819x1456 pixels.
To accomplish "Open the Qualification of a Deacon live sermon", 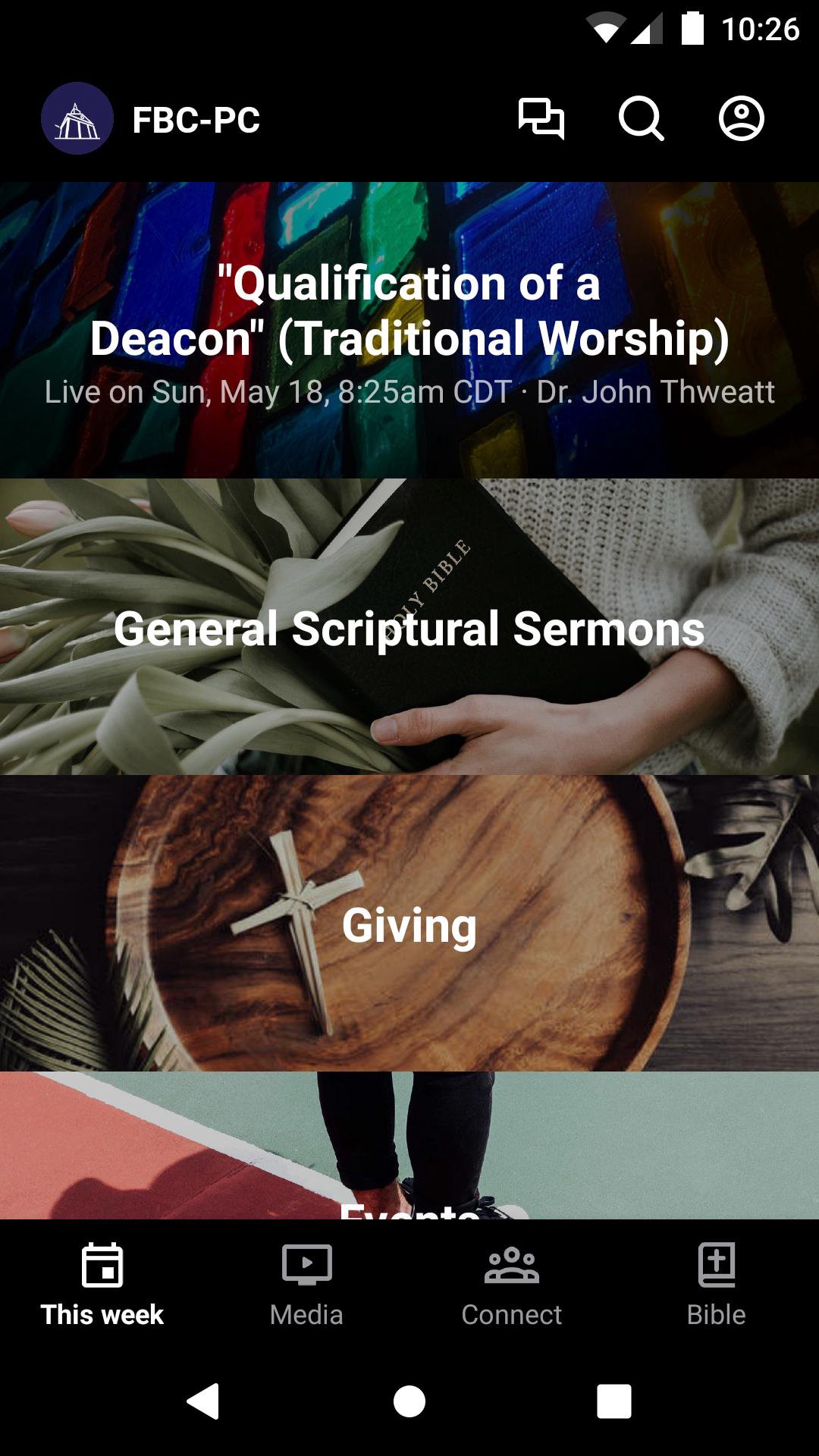I will (409, 330).
